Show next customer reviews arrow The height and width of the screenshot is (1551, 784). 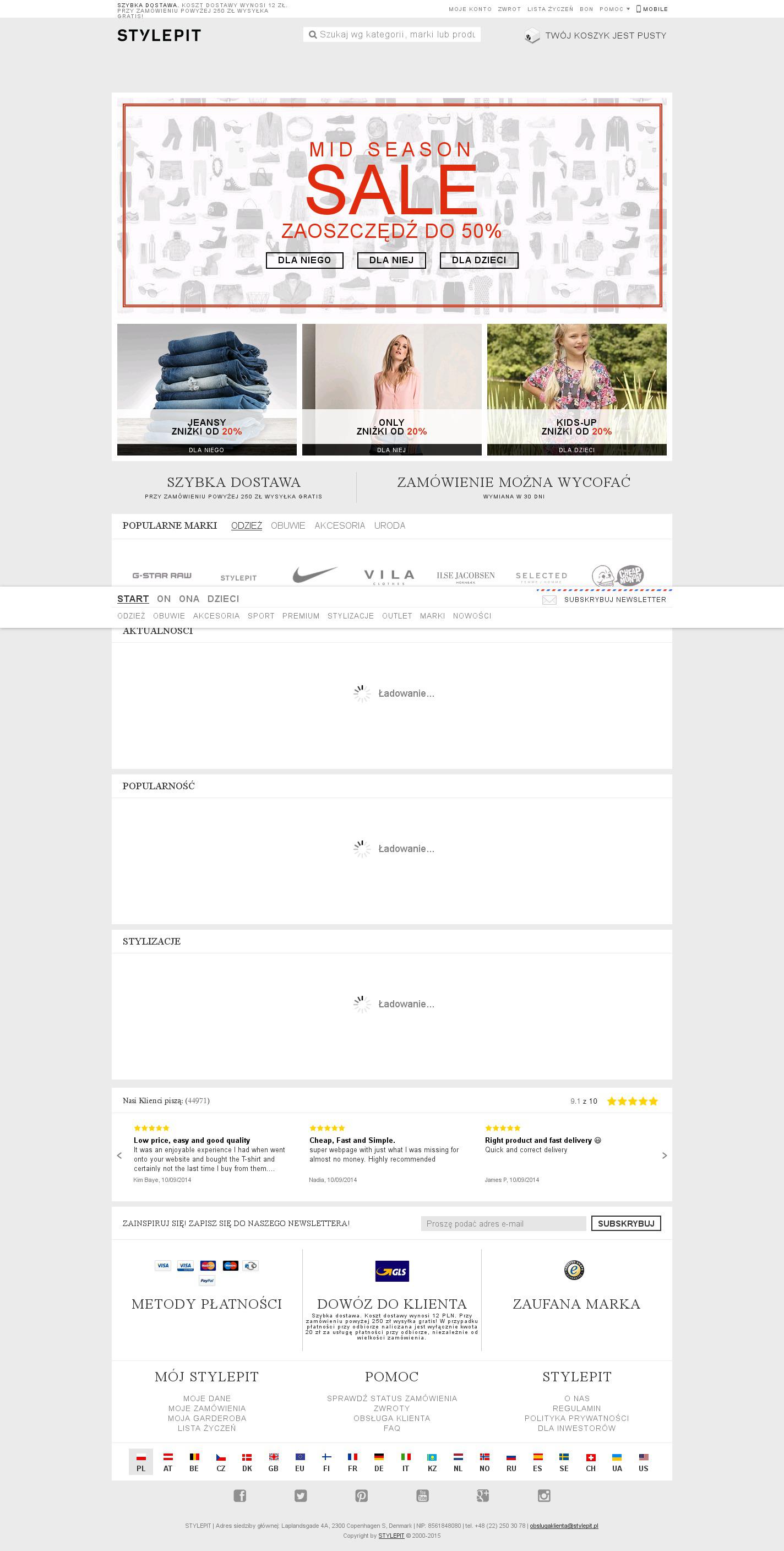665,1156
